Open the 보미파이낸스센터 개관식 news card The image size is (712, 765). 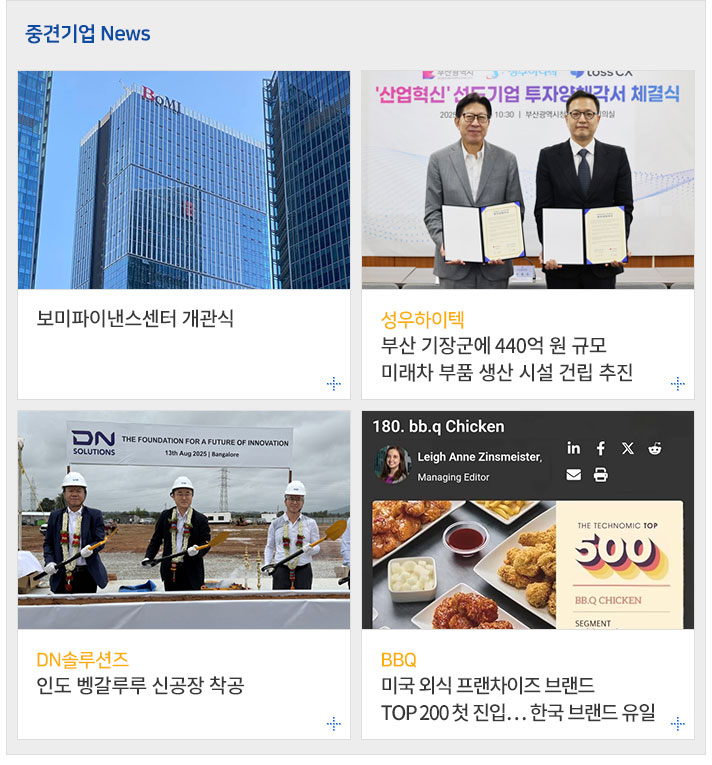pos(135,319)
